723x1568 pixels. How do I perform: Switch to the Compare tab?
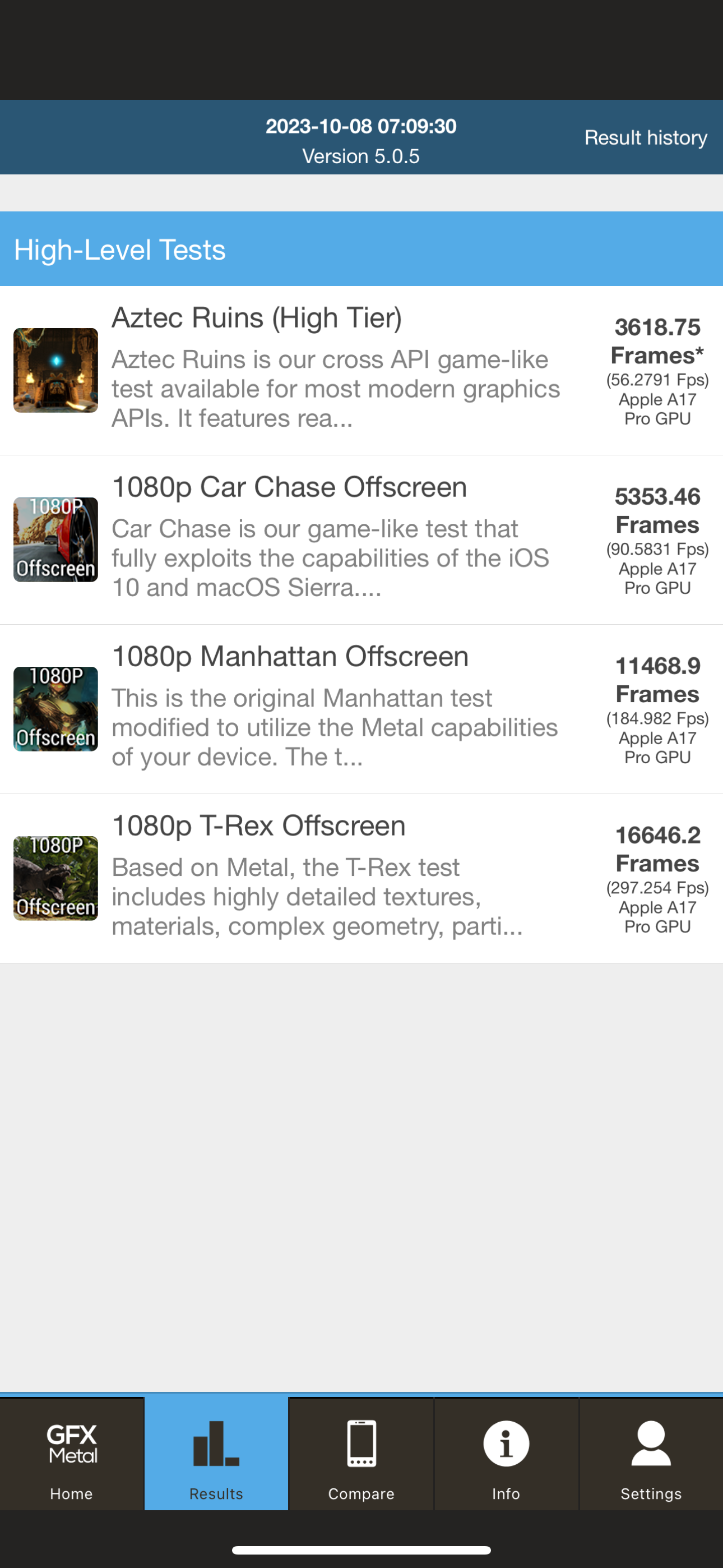click(x=361, y=1455)
